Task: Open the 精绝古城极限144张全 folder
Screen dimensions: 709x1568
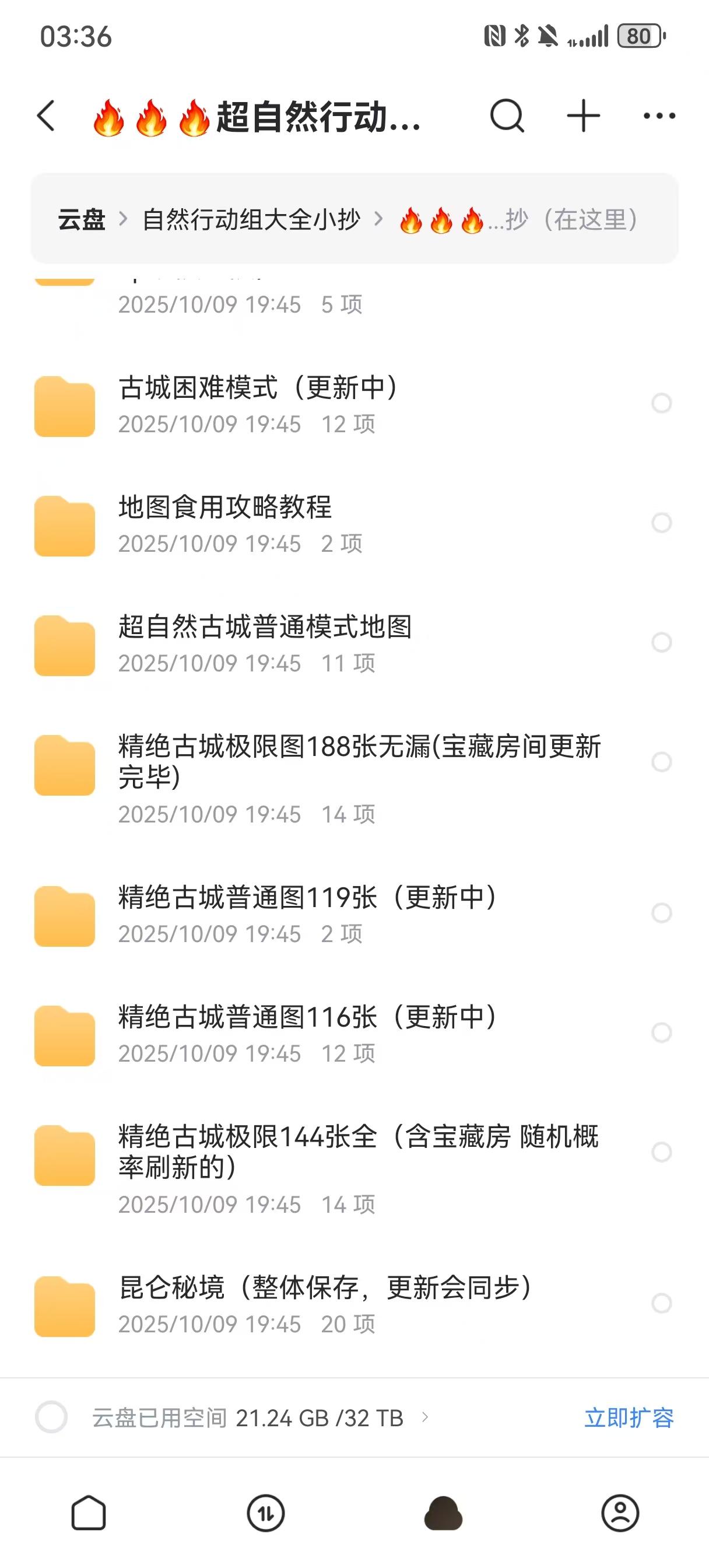Action: [358, 1151]
